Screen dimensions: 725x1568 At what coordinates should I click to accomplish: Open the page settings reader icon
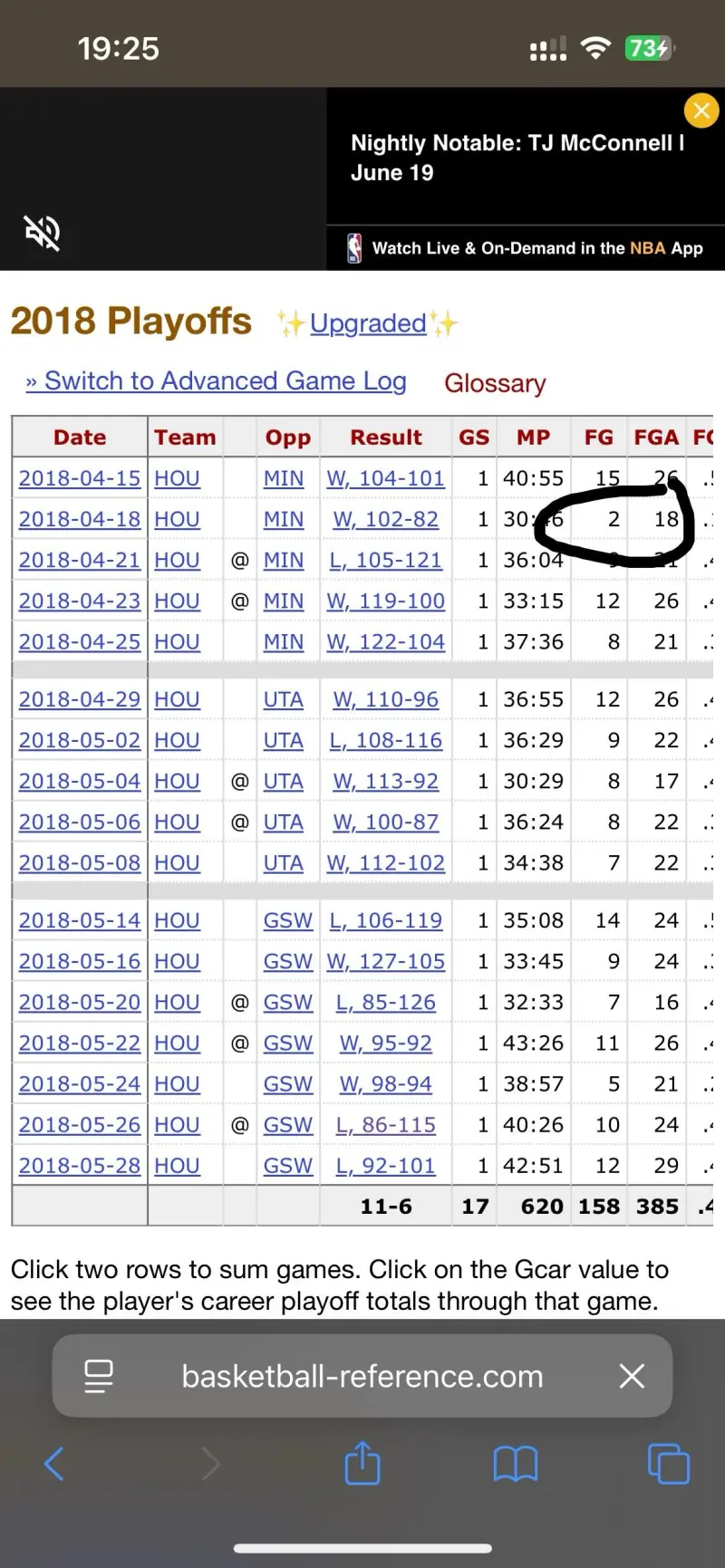[99, 1376]
